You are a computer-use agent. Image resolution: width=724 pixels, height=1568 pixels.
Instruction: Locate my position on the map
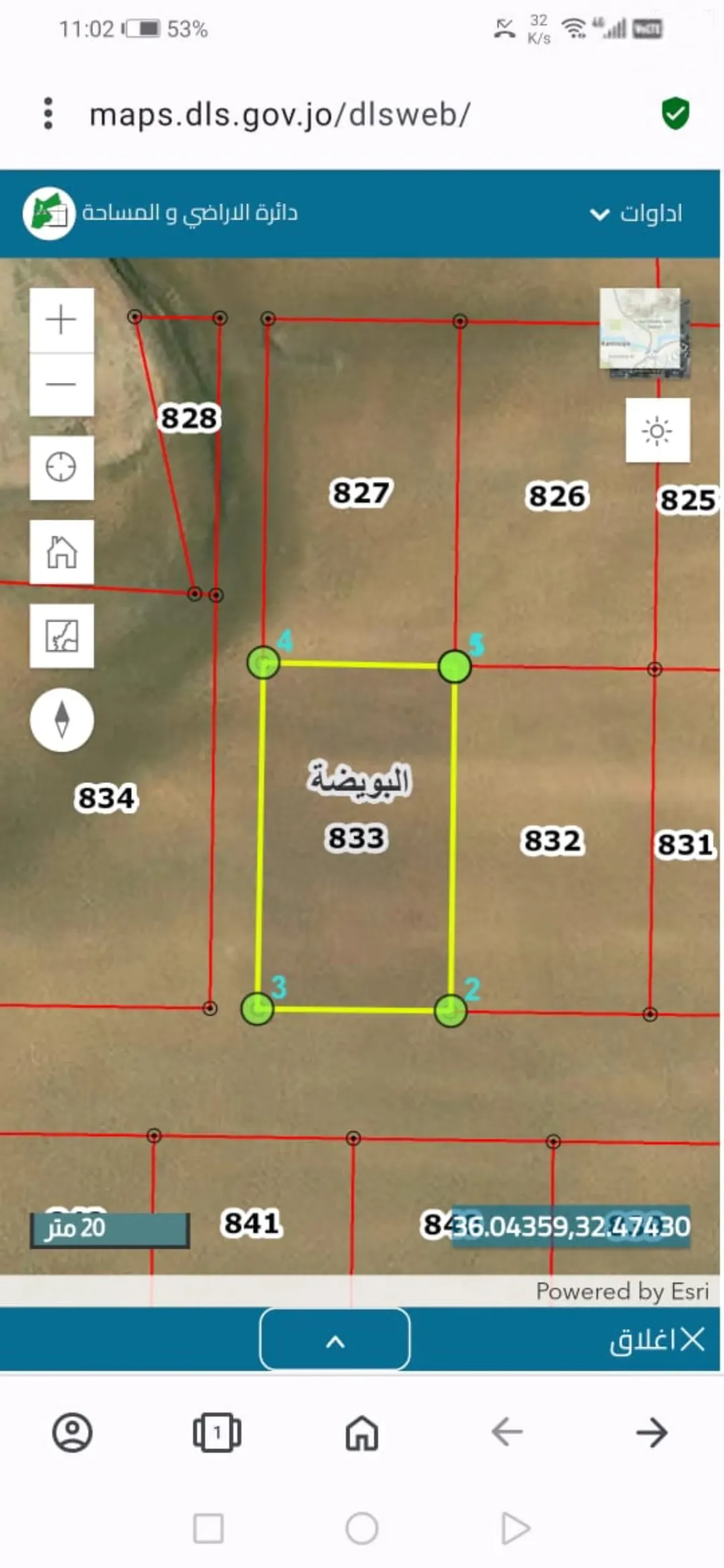click(x=62, y=467)
